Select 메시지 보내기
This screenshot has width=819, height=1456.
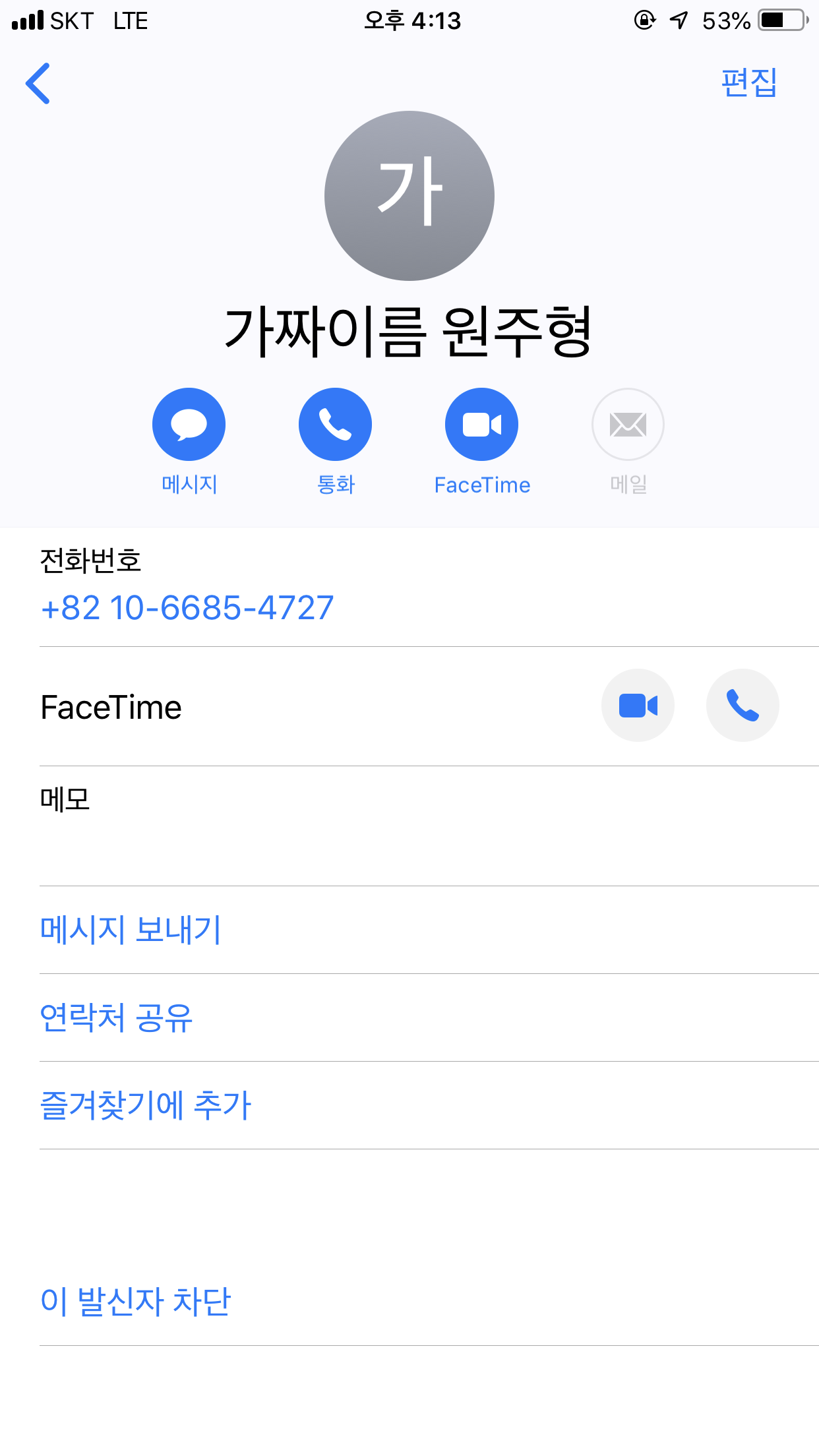pos(131,930)
